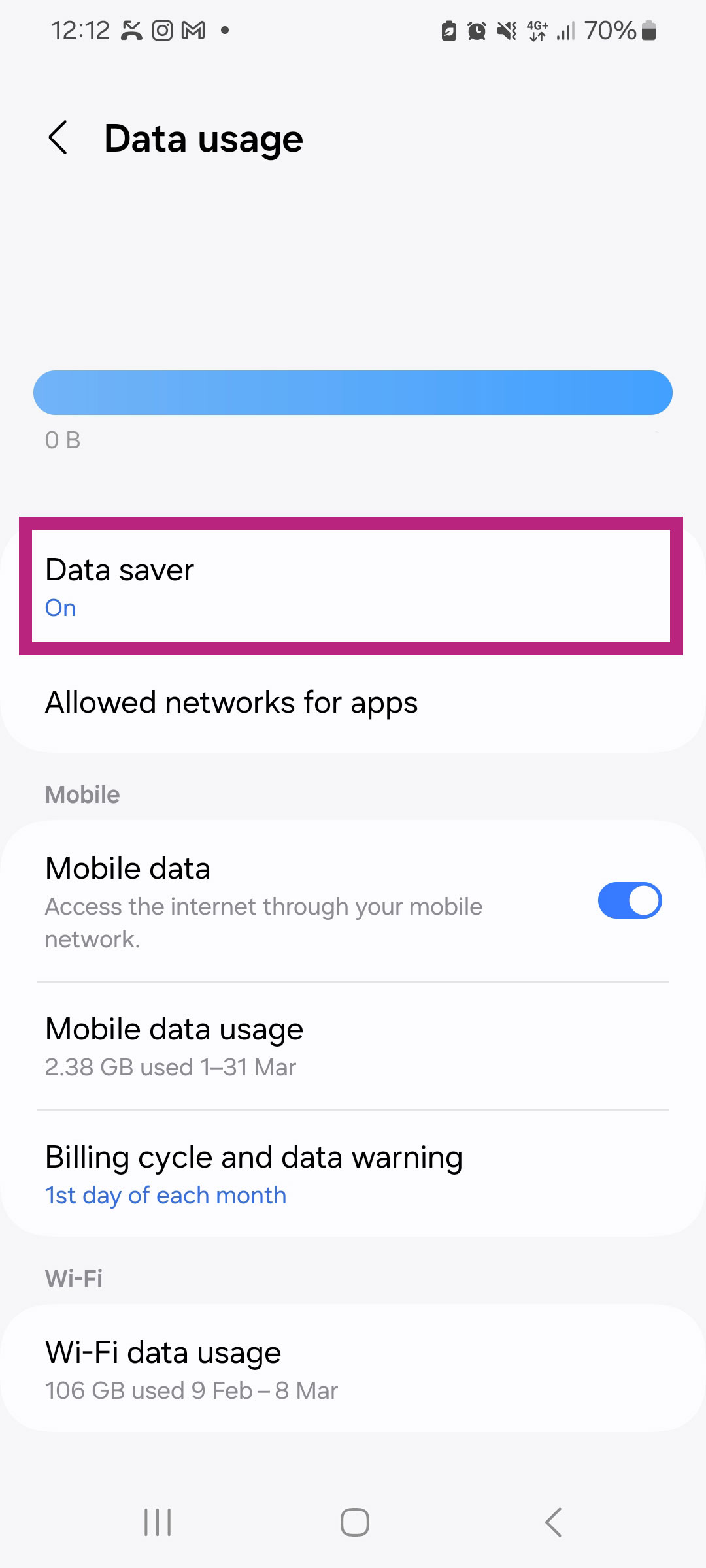Open Wi-Fi data usage
The width and height of the screenshot is (706, 1568).
point(353,1369)
